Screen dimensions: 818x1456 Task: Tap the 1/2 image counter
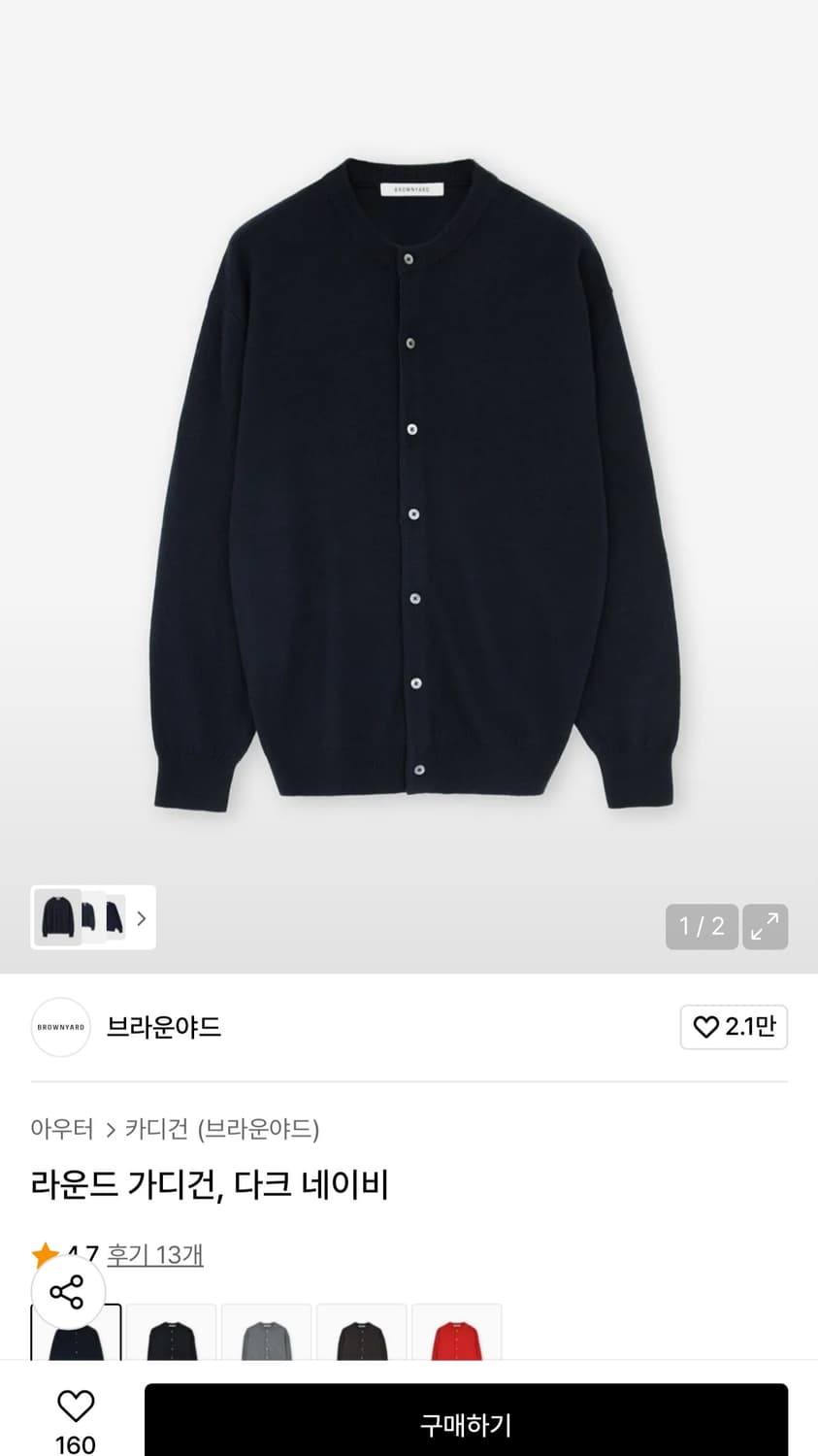point(701,927)
